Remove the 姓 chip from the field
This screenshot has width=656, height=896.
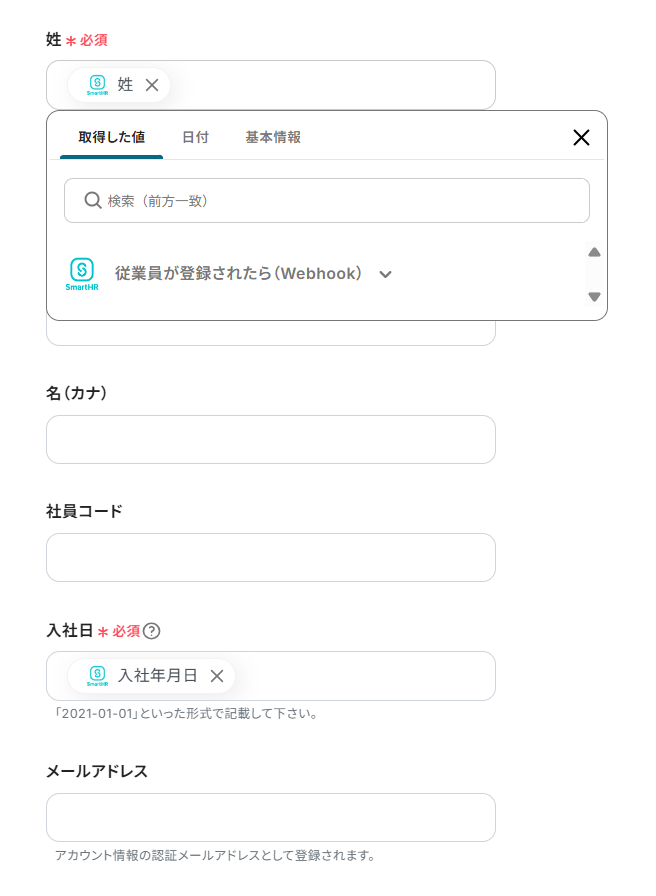(x=152, y=85)
